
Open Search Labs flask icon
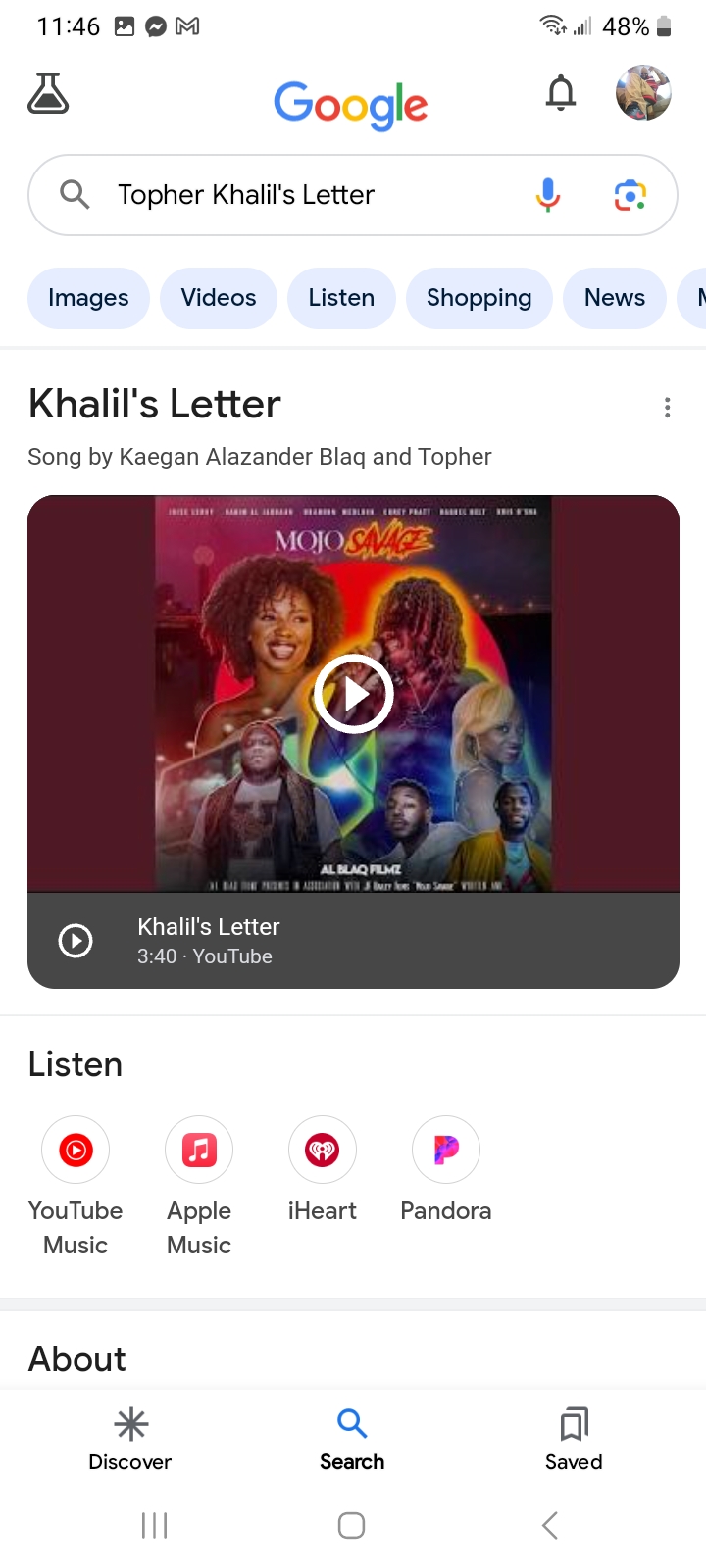48,93
